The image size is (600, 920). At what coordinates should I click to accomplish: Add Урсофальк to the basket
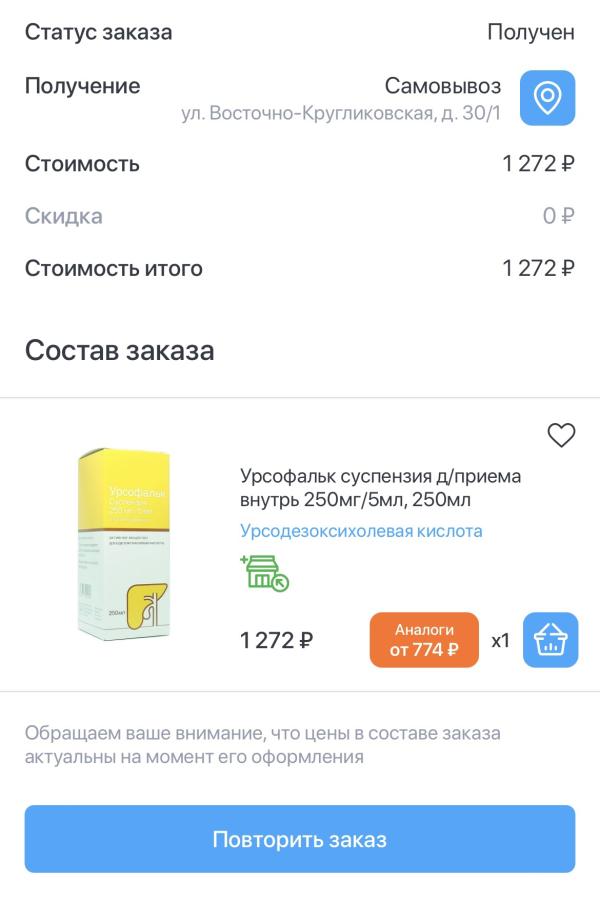551,640
